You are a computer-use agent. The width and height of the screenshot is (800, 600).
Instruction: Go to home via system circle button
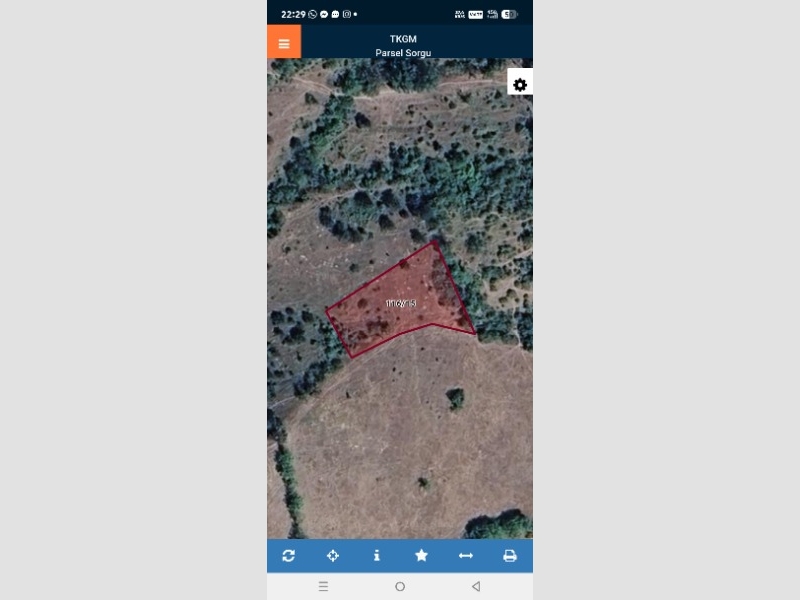(400, 586)
